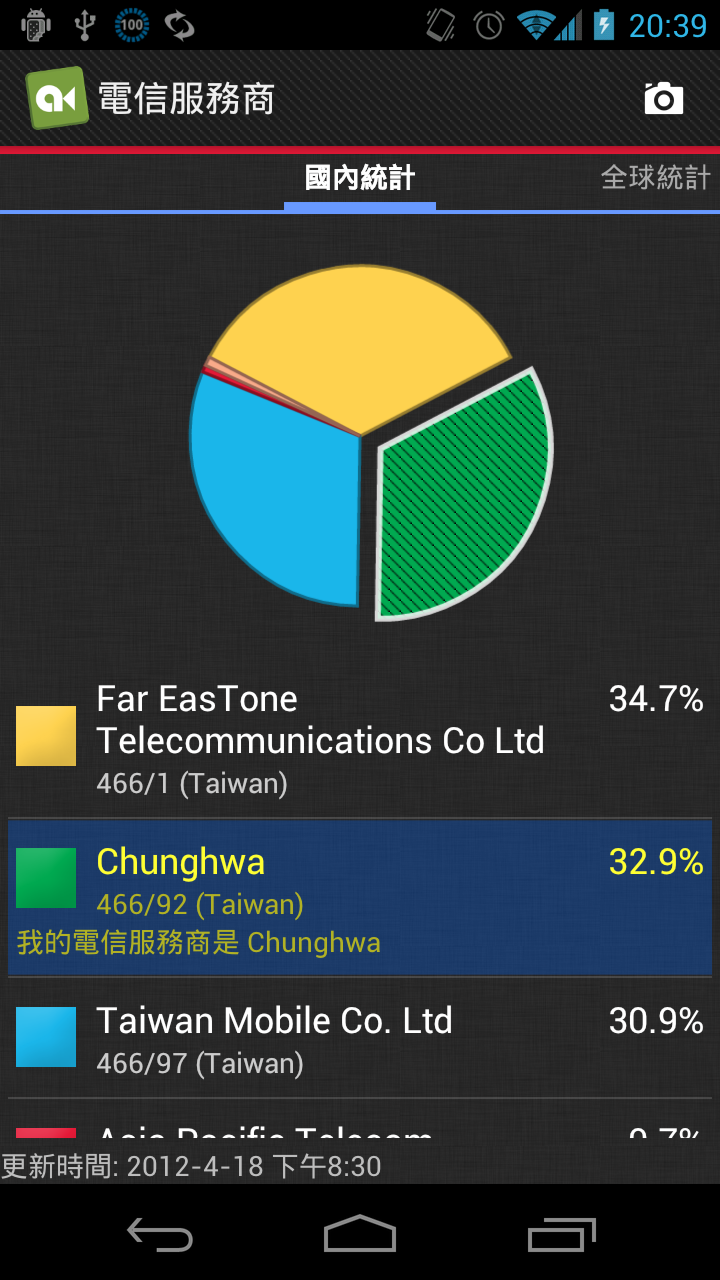Tap the camera screenshot icon
The height and width of the screenshot is (1280, 720).
663,99
